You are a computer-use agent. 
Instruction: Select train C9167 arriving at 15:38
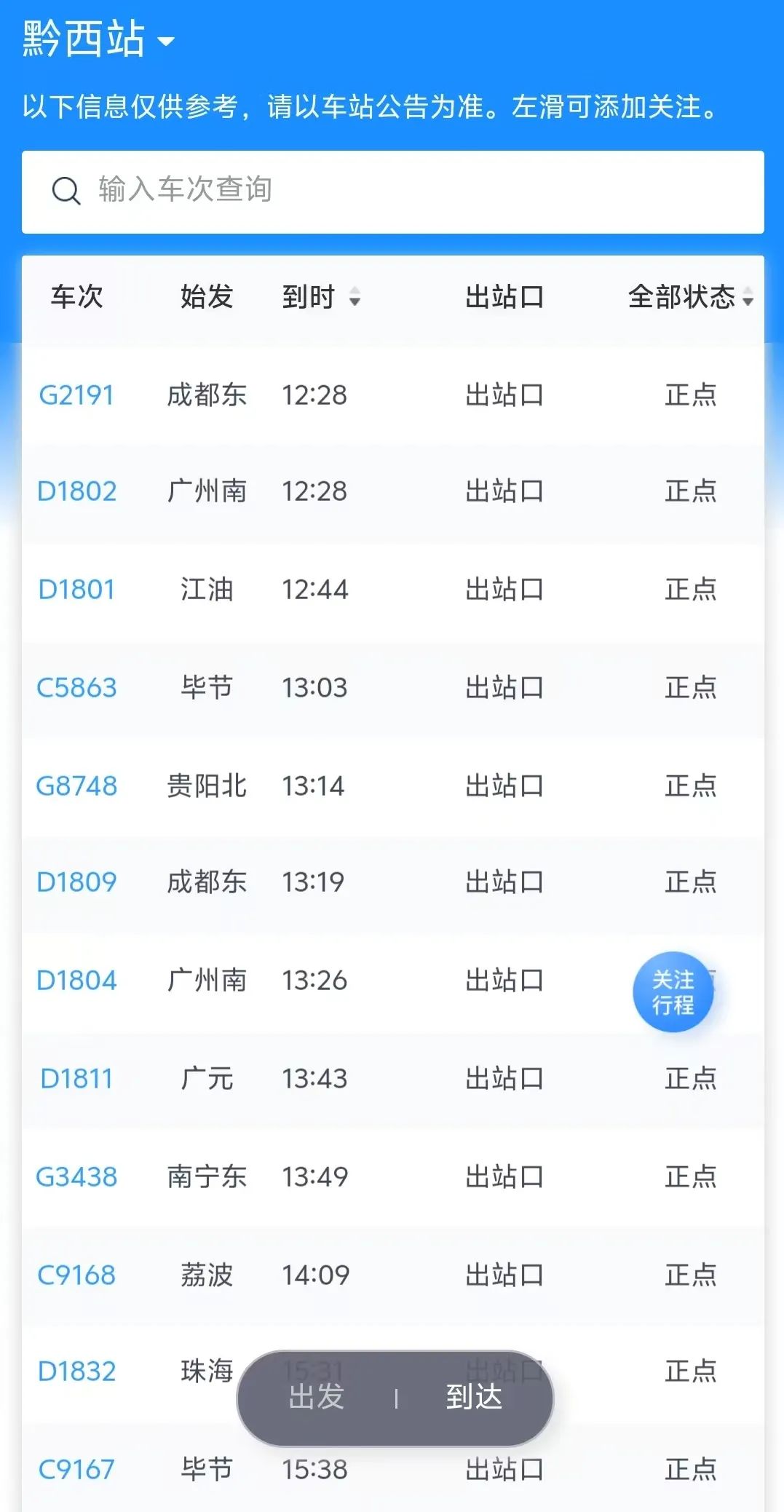click(76, 1470)
